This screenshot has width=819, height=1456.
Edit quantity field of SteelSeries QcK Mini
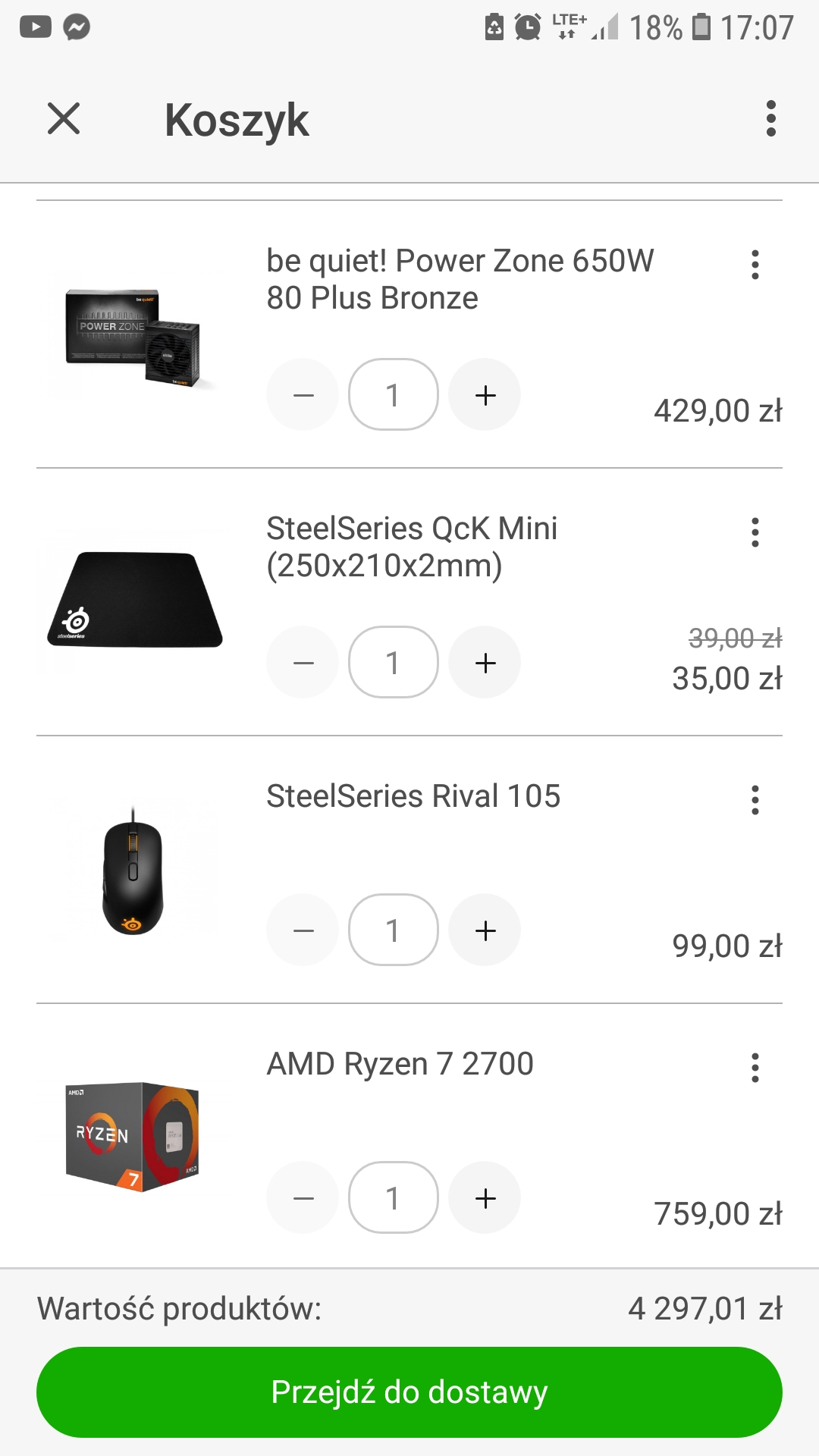click(x=393, y=662)
